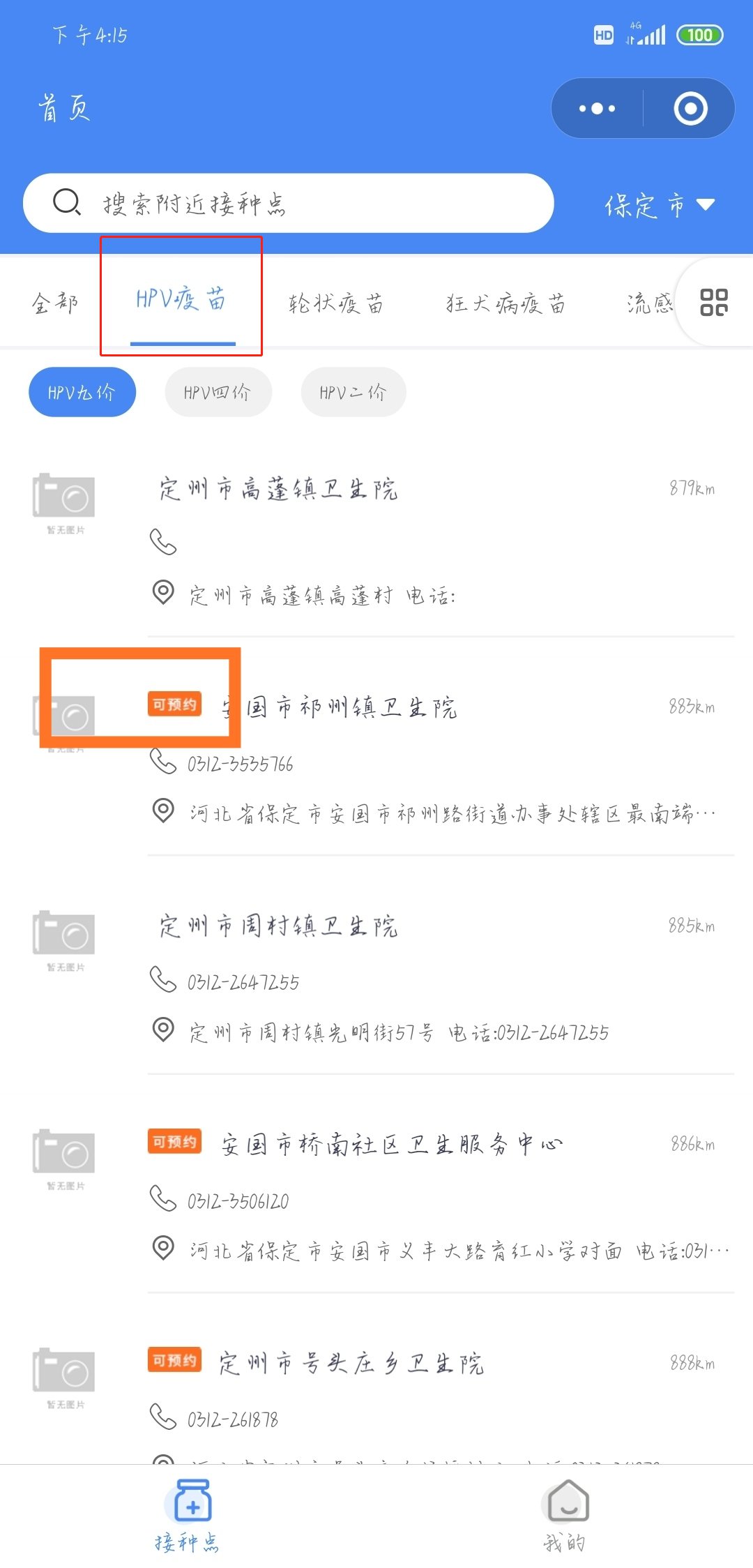Choose the HPV二价 filter
Viewport: 753px width, 1568px height.
pos(353,392)
